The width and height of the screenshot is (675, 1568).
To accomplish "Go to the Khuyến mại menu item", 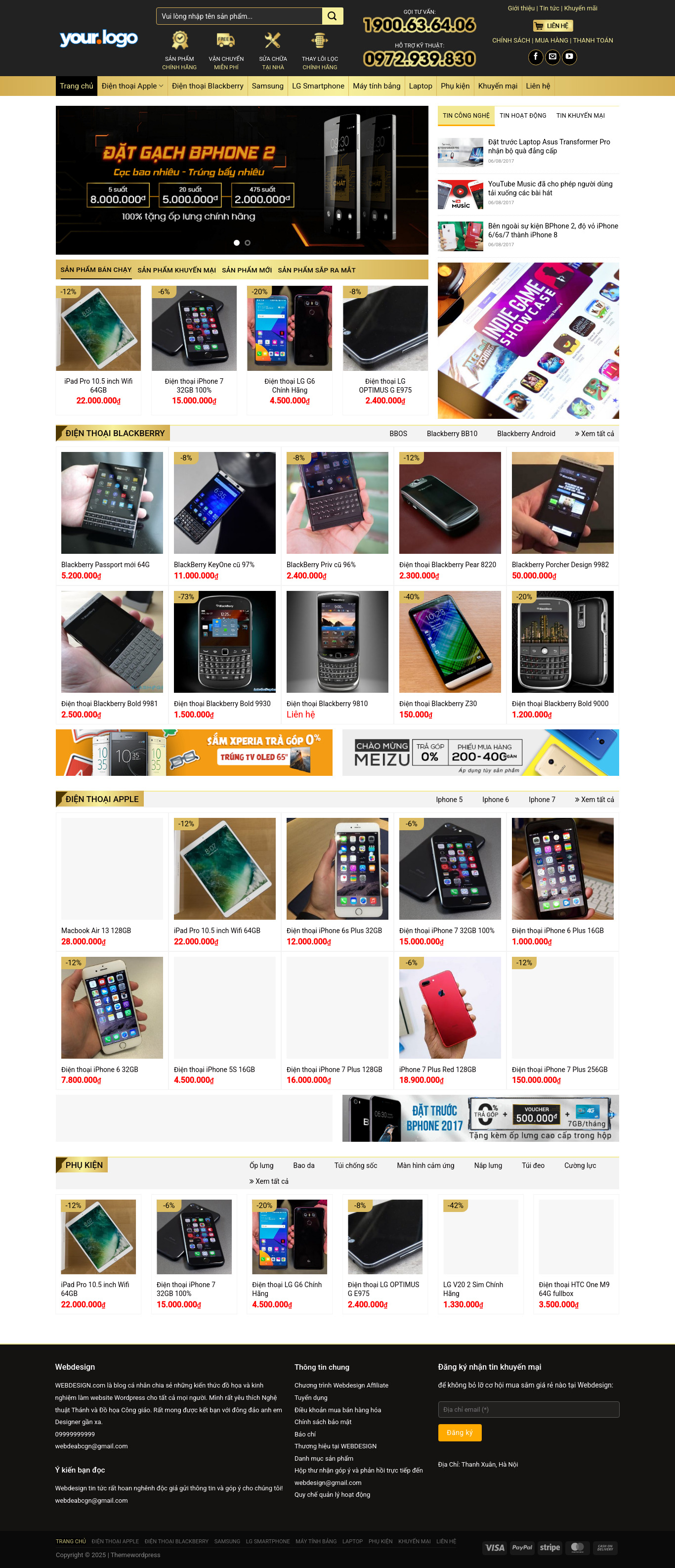I will point(498,87).
